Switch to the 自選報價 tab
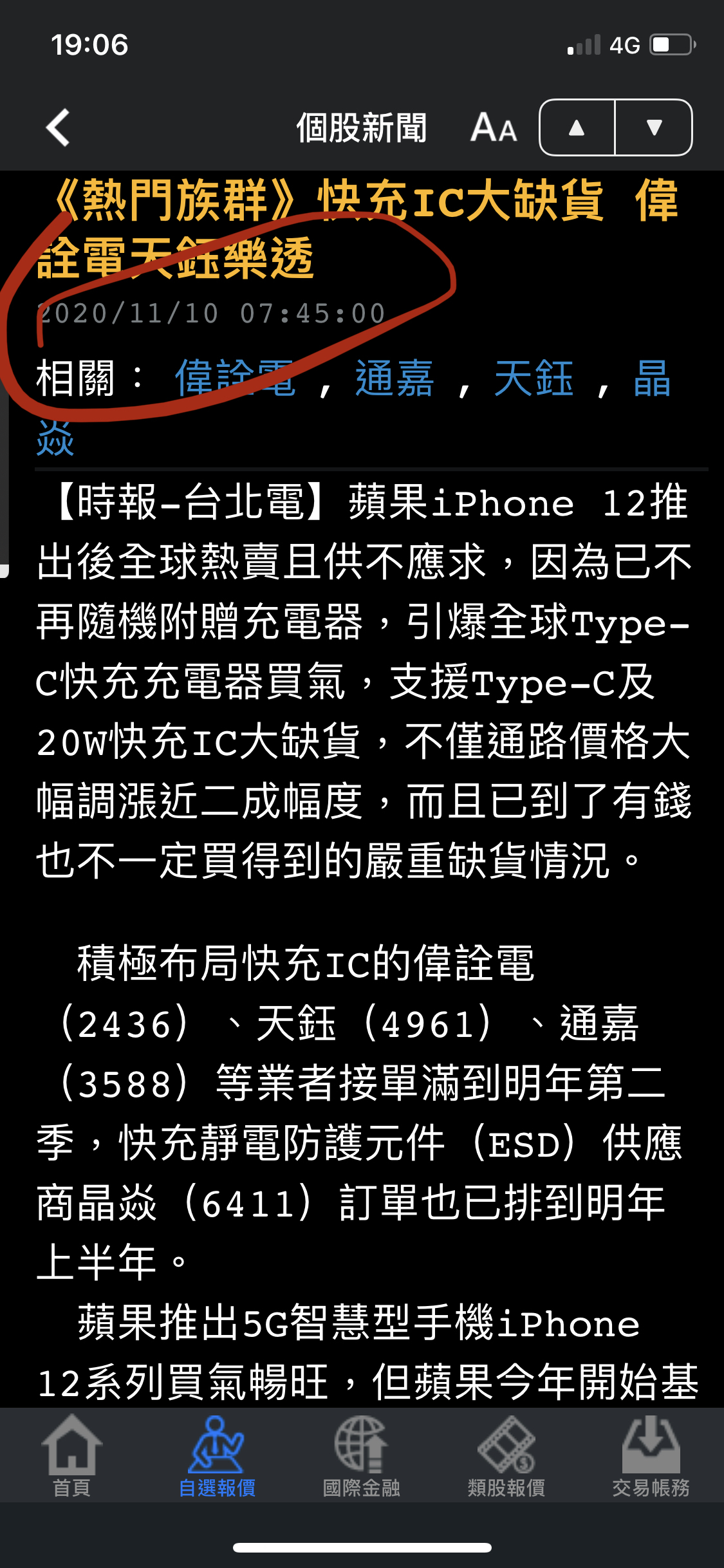The width and height of the screenshot is (724, 1568). pos(217,1456)
